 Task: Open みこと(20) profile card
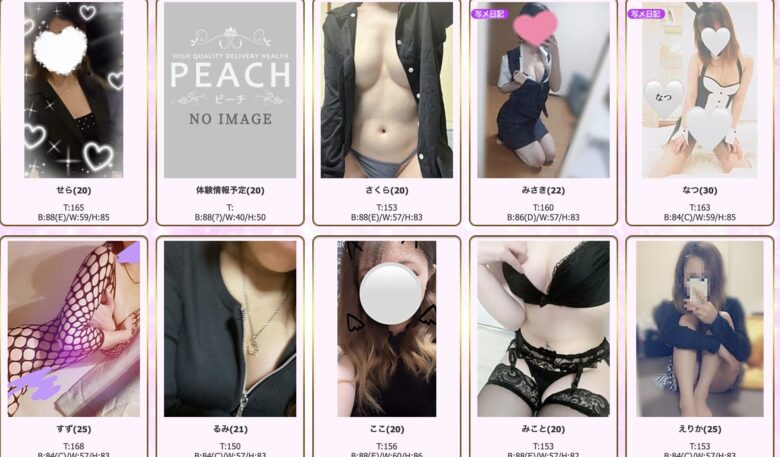pyautogui.click(x=543, y=330)
